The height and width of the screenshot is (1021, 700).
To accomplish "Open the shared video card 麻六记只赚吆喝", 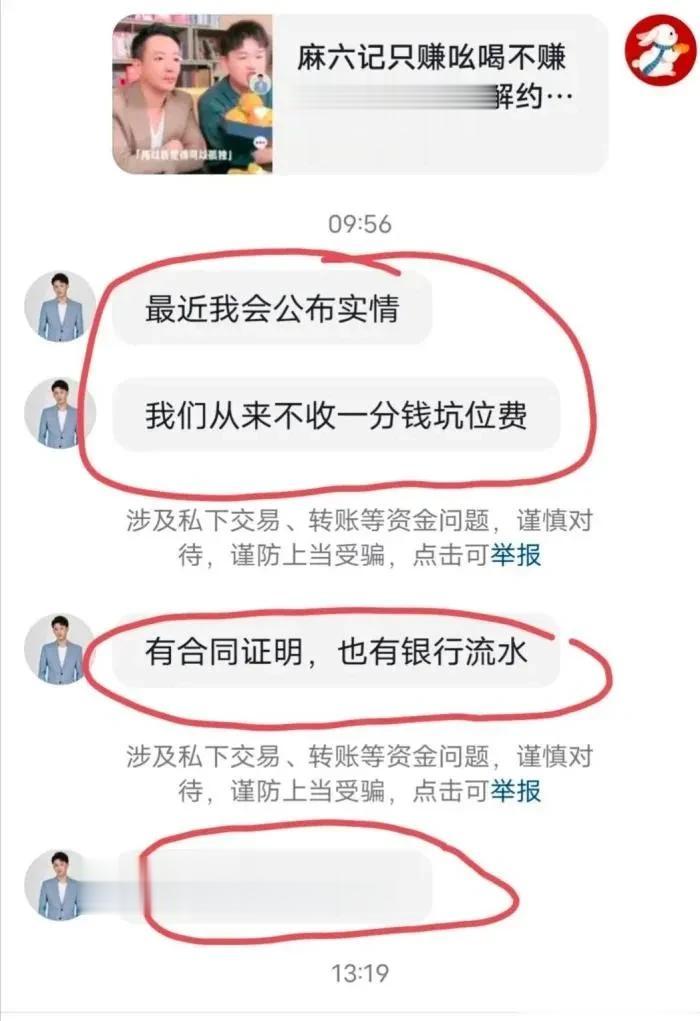I will click(358, 95).
